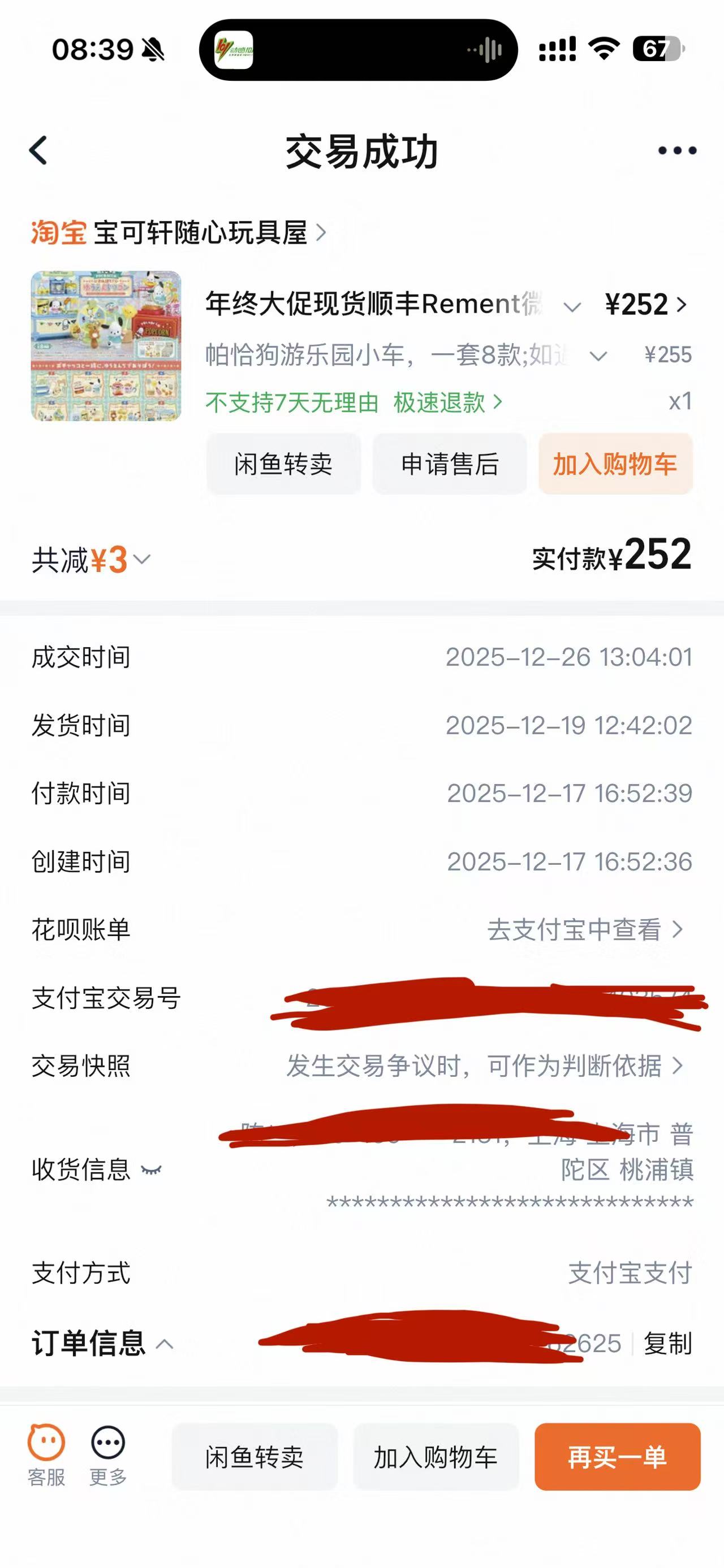Toggle visibility of the 收货信息 address

point(152,1169)
